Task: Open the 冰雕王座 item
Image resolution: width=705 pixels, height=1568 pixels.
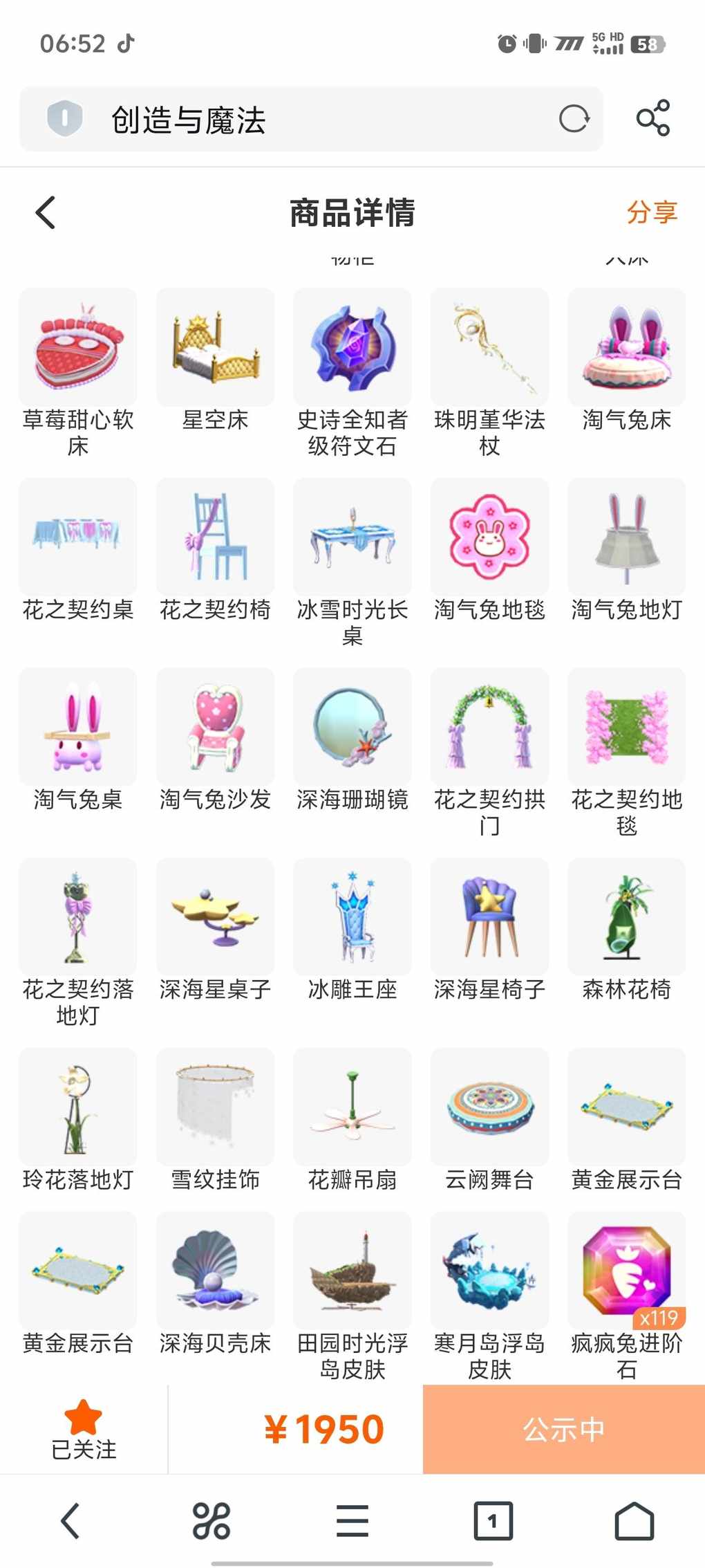Action: click(352, 930)
